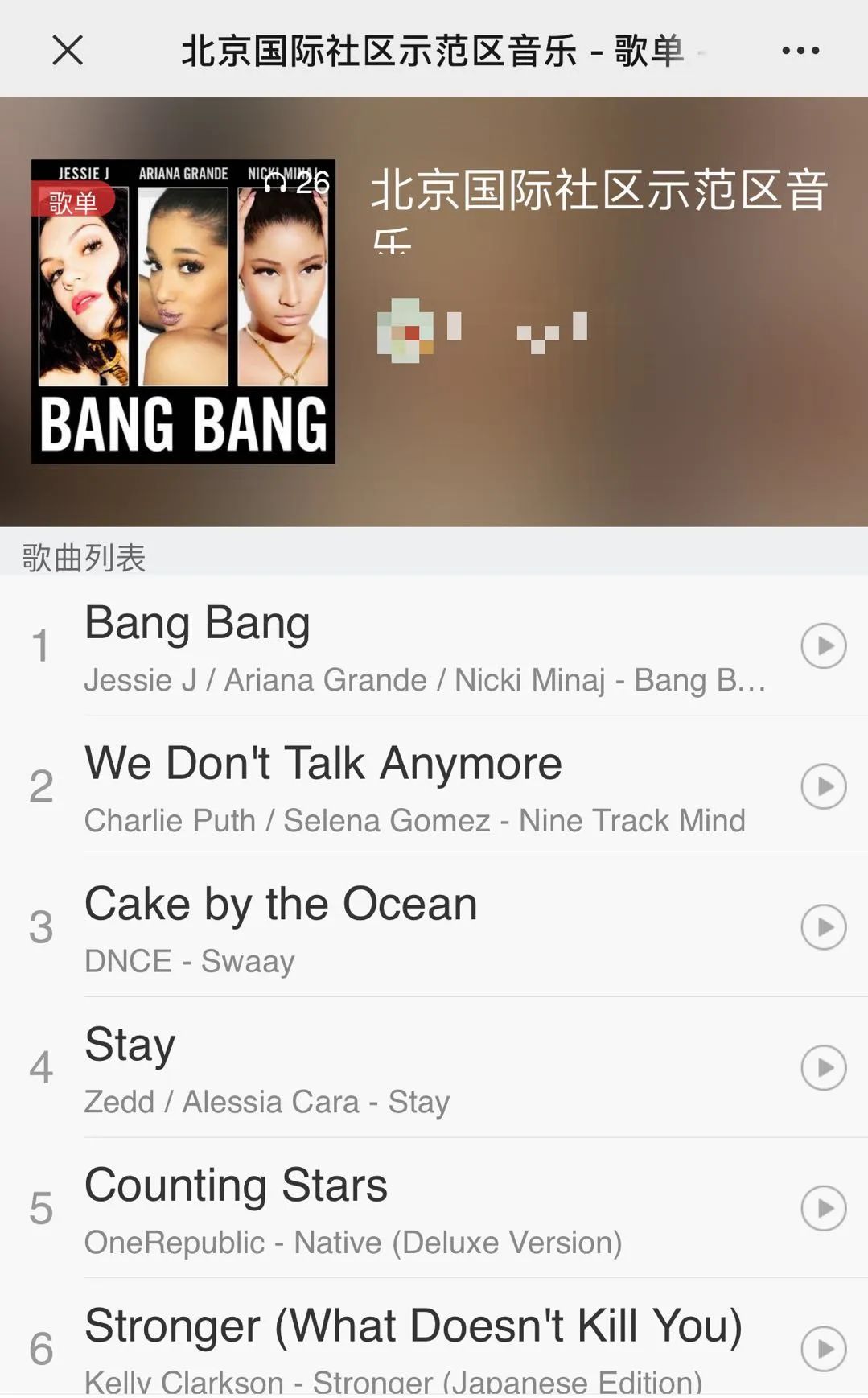Screen dimensions: 868x1398
Task: Play We Don't Talk Anymore
Action: 824,786
